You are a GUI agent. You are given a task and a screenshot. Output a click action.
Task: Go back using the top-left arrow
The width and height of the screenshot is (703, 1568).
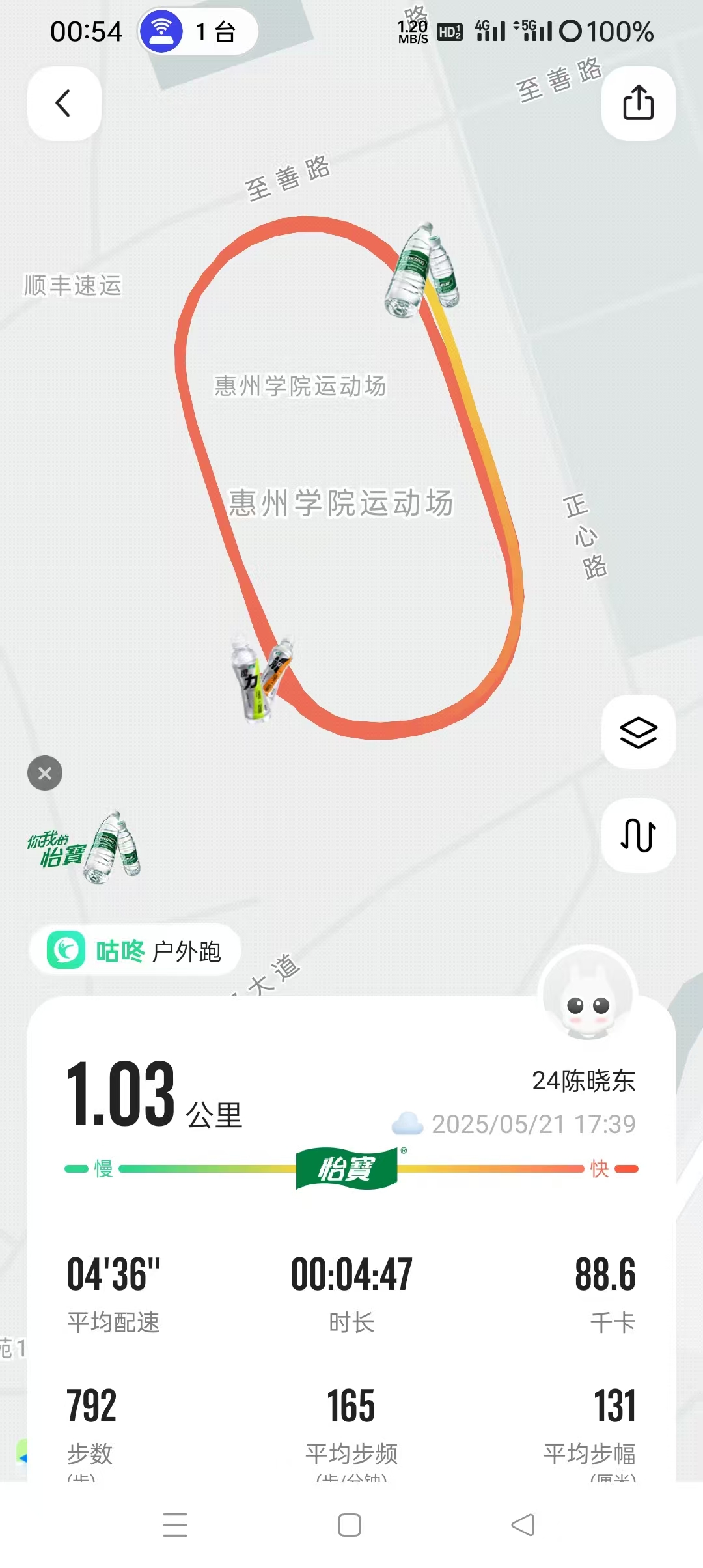[64, 103]
